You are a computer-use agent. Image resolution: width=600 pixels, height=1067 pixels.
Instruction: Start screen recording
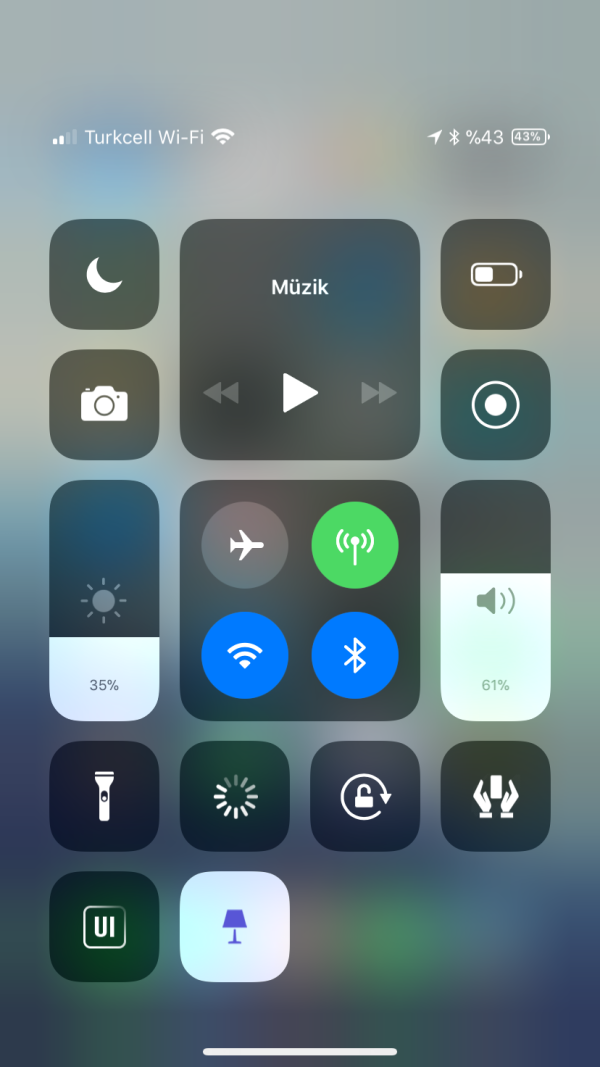tap(495, 404)
